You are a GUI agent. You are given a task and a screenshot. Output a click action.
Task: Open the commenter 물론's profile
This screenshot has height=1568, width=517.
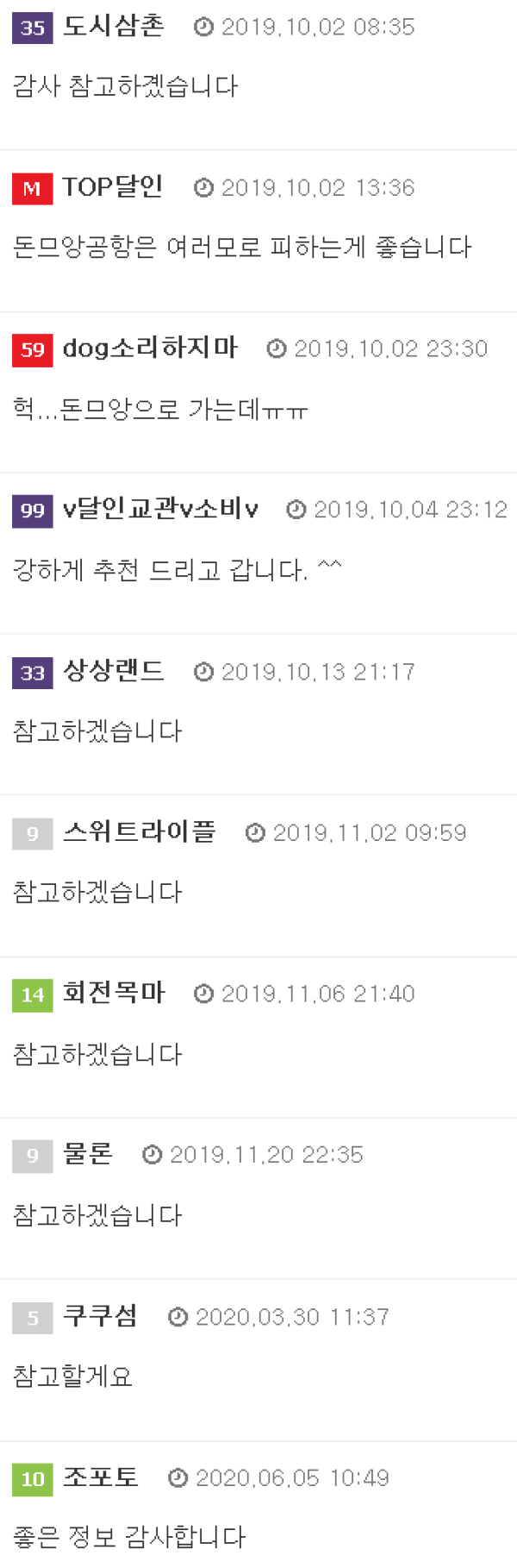(87, 1154)
